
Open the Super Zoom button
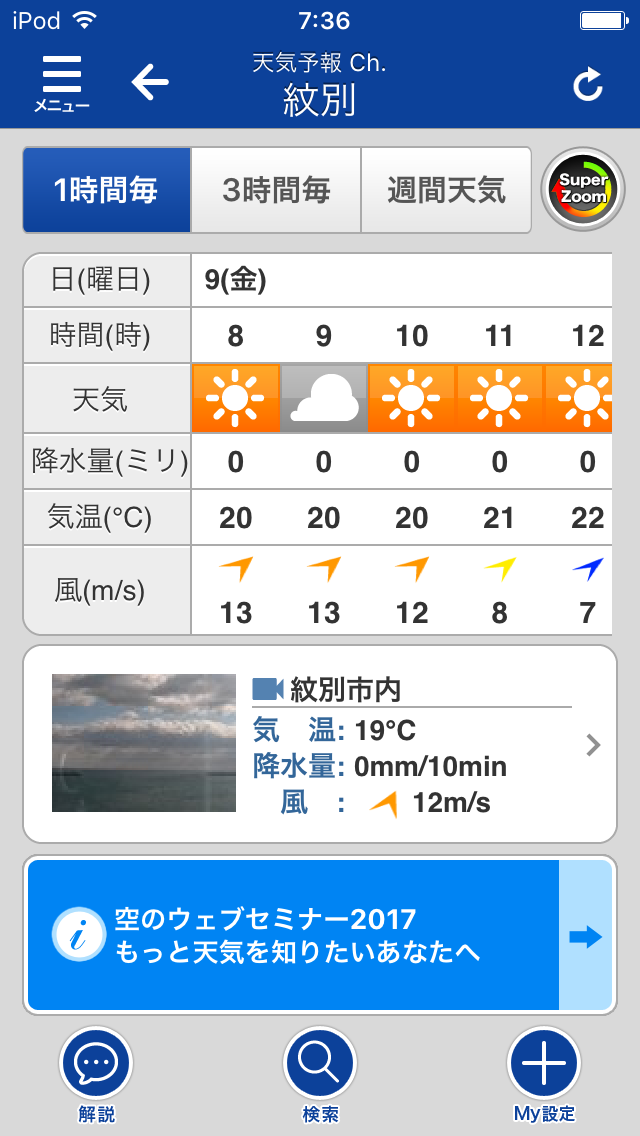click(583, 190)
